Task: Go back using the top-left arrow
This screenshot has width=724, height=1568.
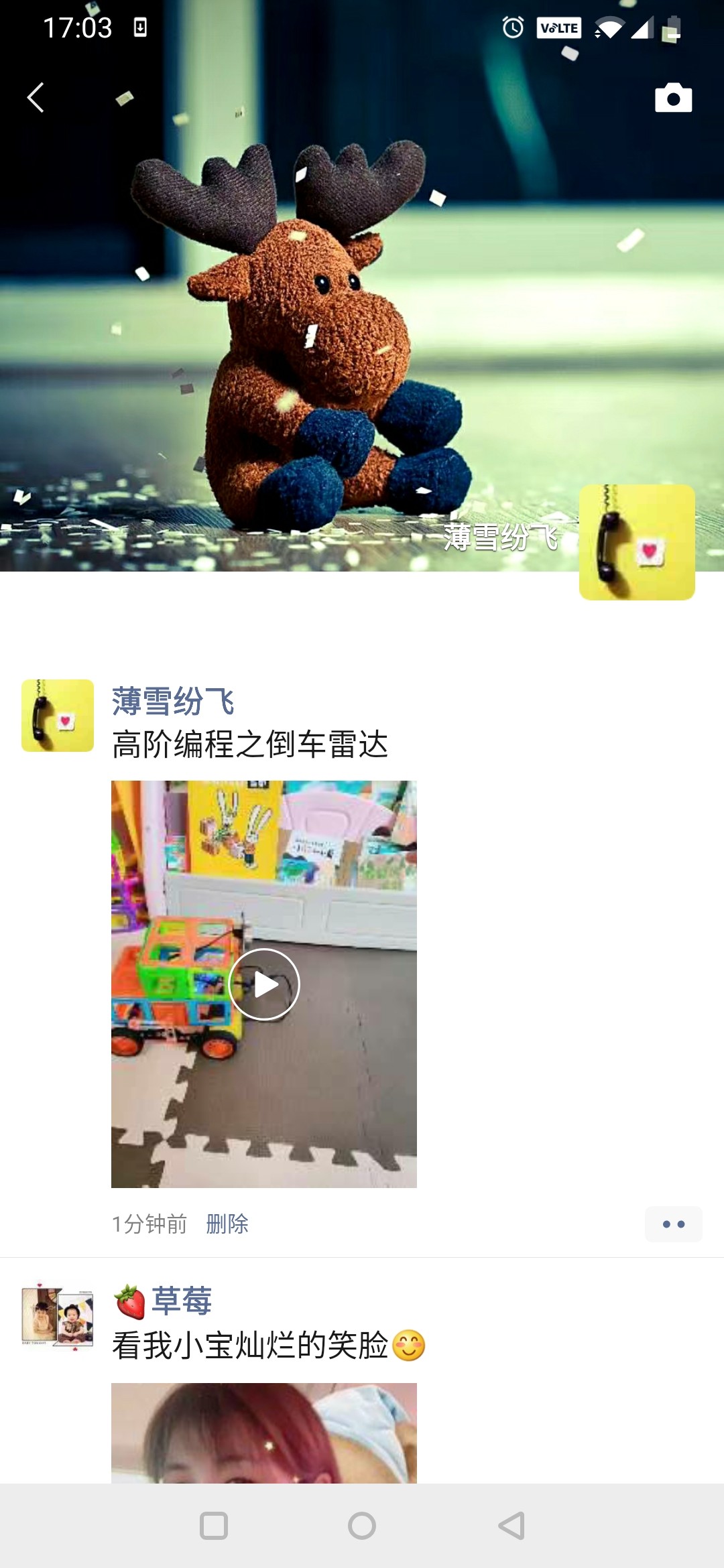Action: coord(36,98)
